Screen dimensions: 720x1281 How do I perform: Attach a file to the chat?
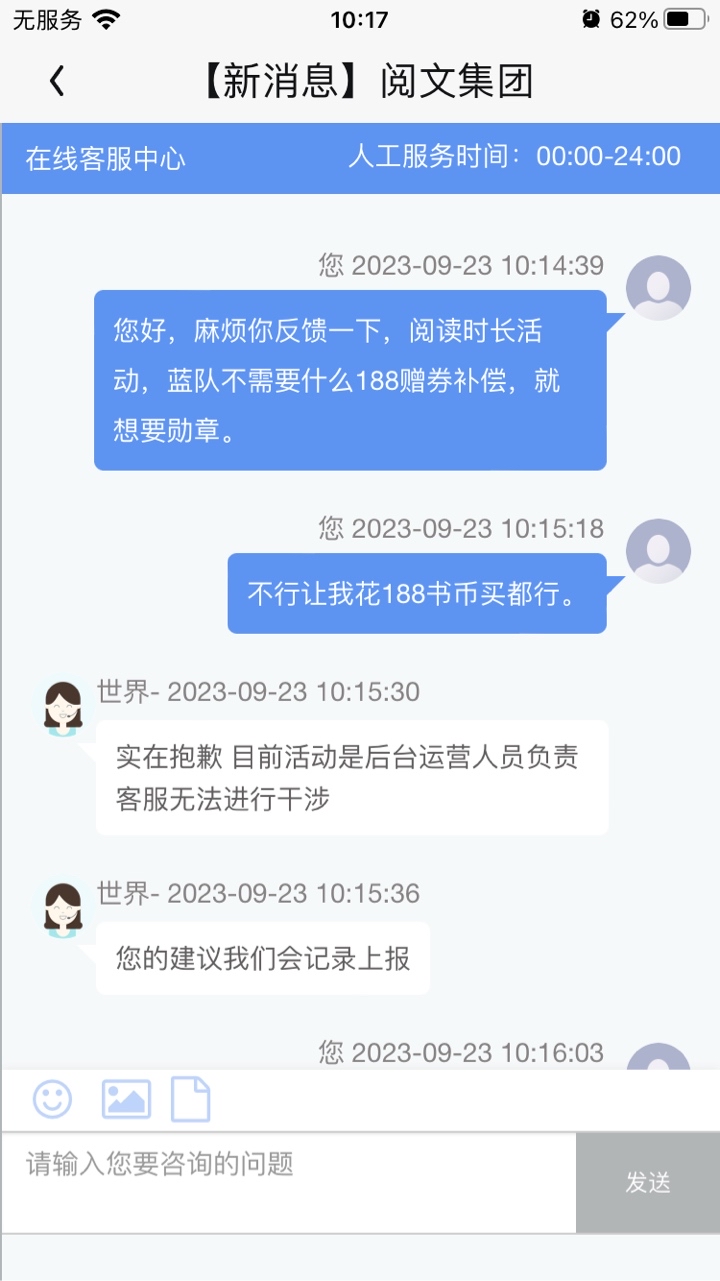190,1099
